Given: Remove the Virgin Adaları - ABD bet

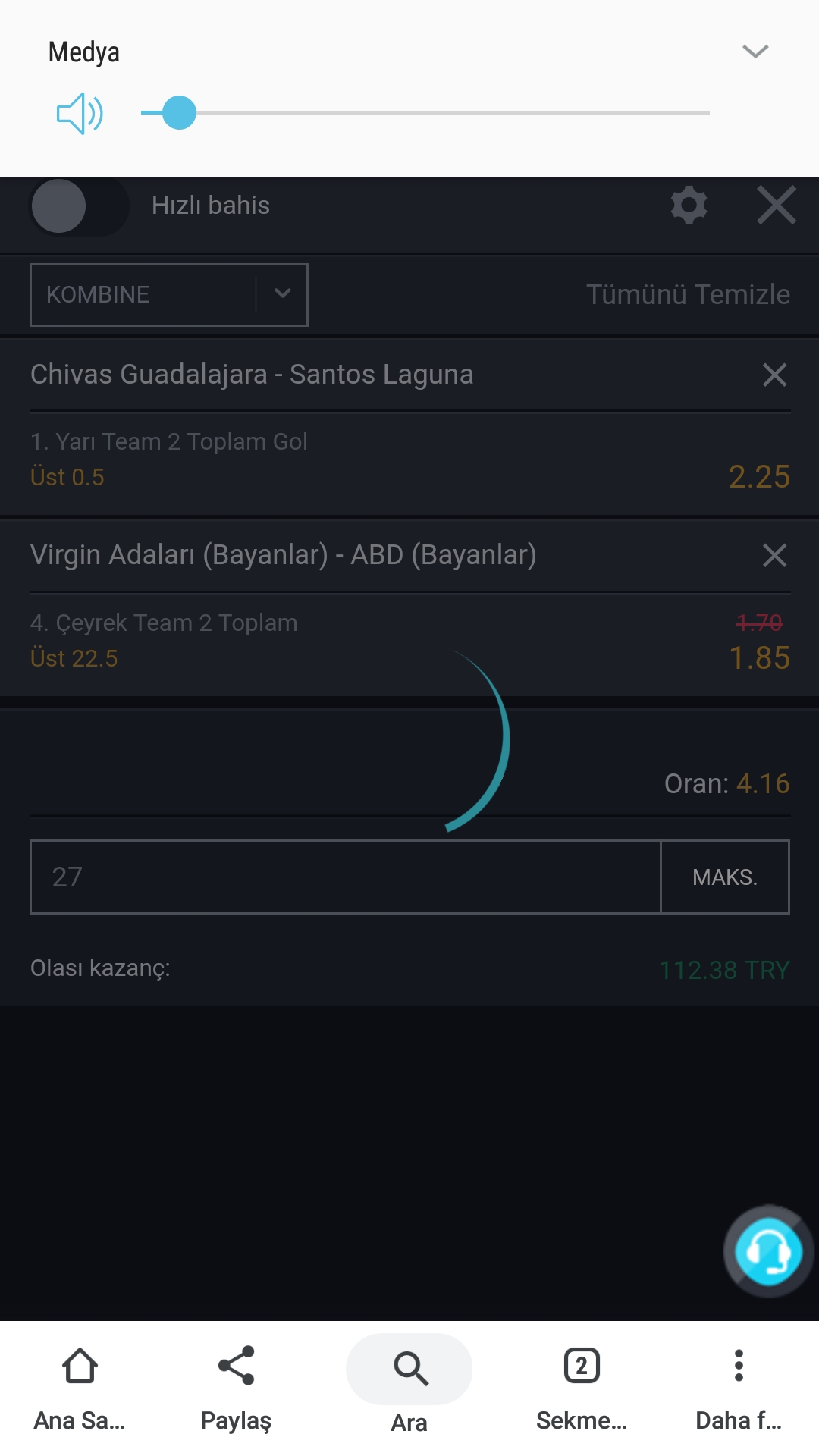Looking at the screenshot, I should pos(774,555).
